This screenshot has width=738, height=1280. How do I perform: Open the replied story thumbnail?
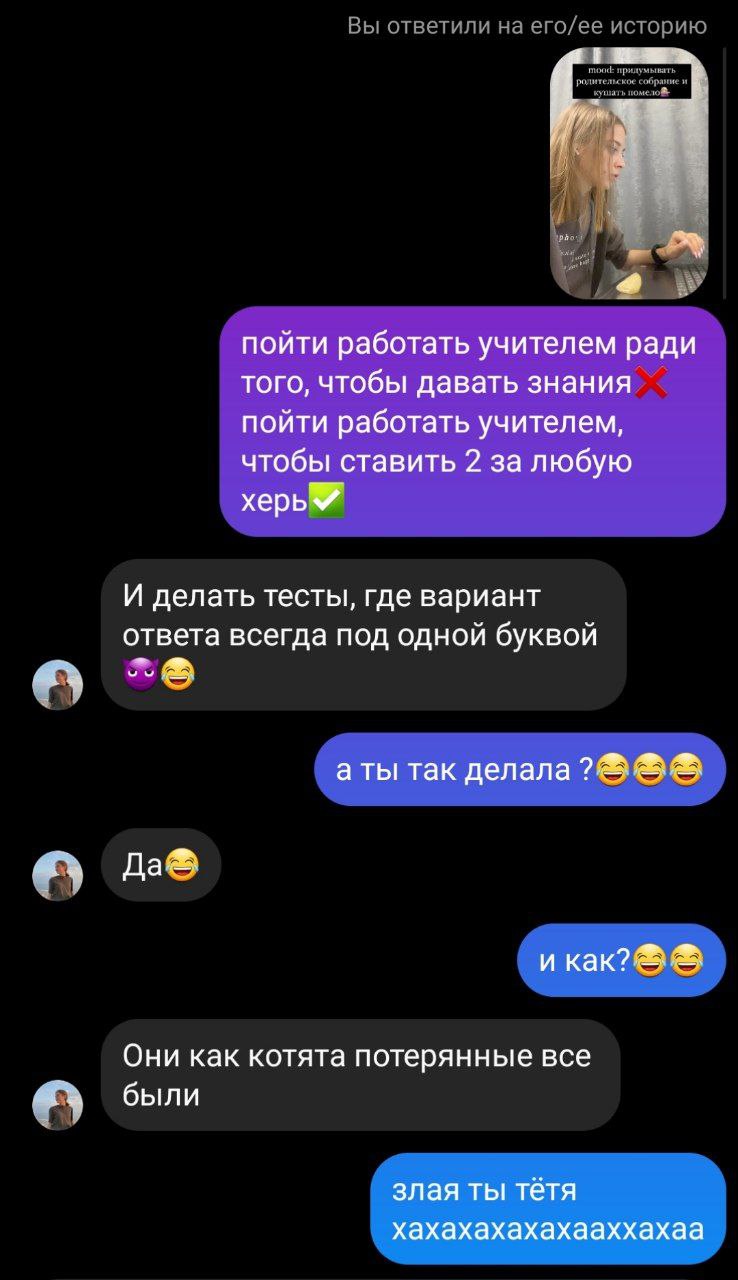pos(630,173)
